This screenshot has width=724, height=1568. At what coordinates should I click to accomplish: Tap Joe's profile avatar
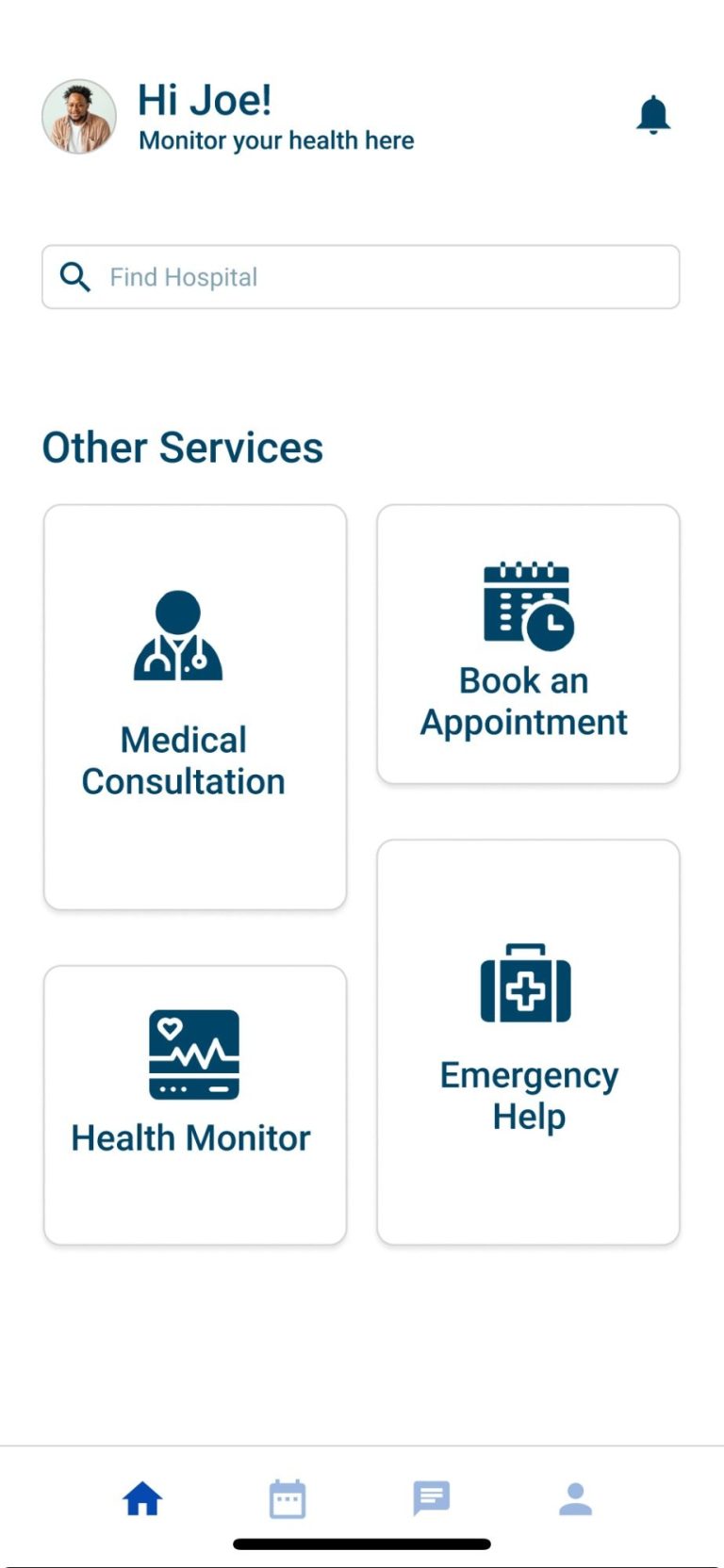(x=79, y=117)
